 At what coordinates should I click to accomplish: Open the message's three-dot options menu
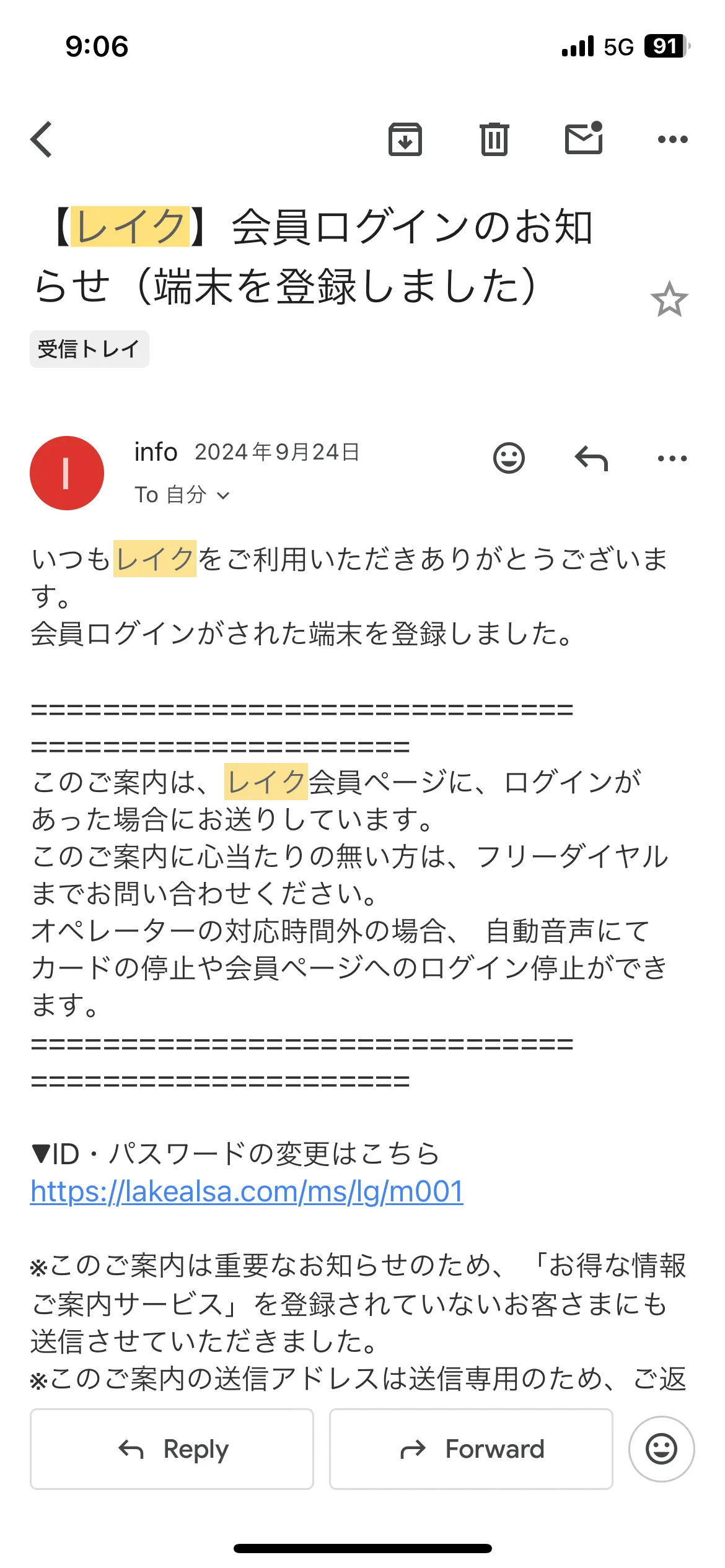point(672,458)
